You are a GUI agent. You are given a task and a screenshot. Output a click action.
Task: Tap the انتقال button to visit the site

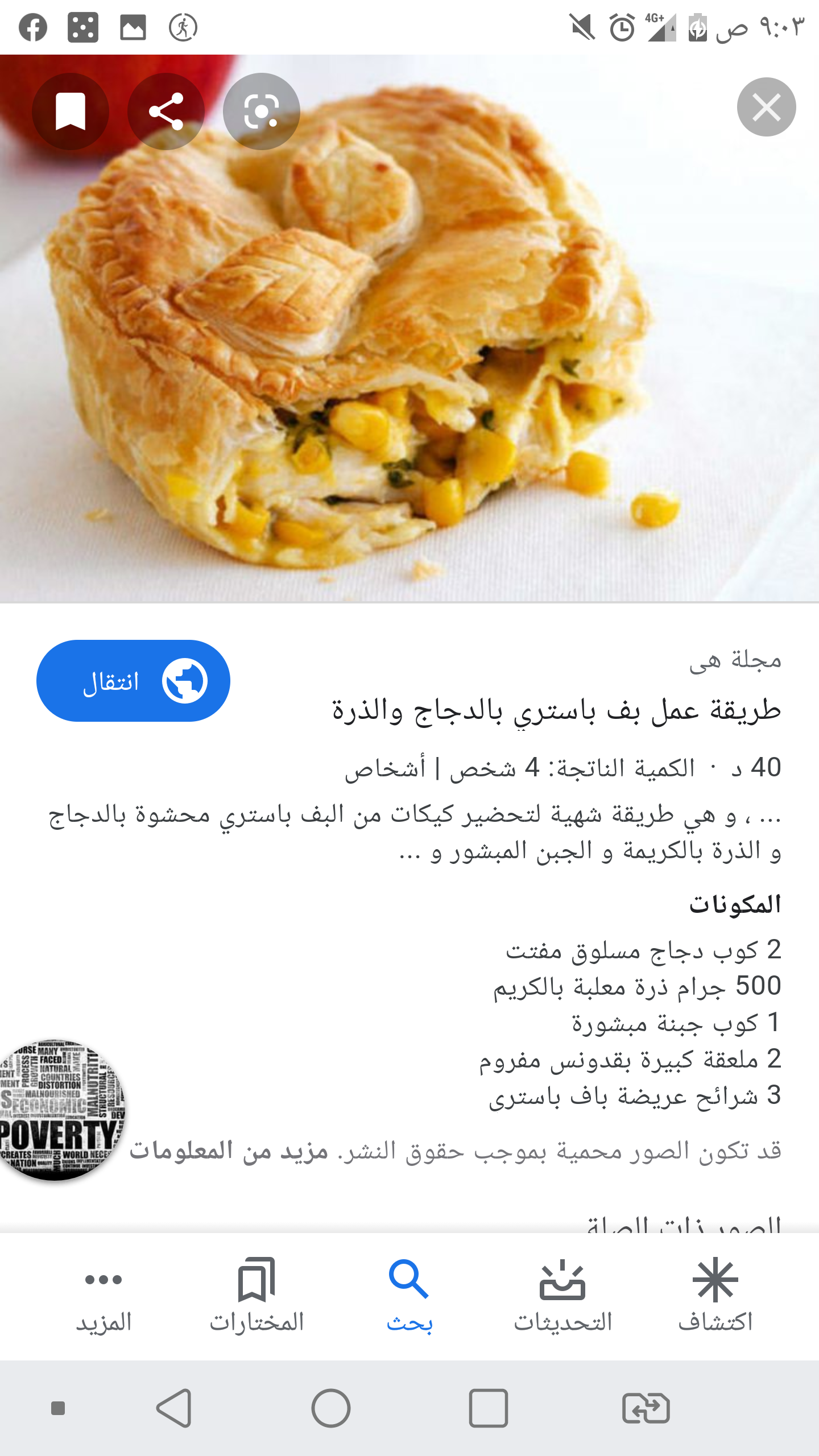click(133, 681)
